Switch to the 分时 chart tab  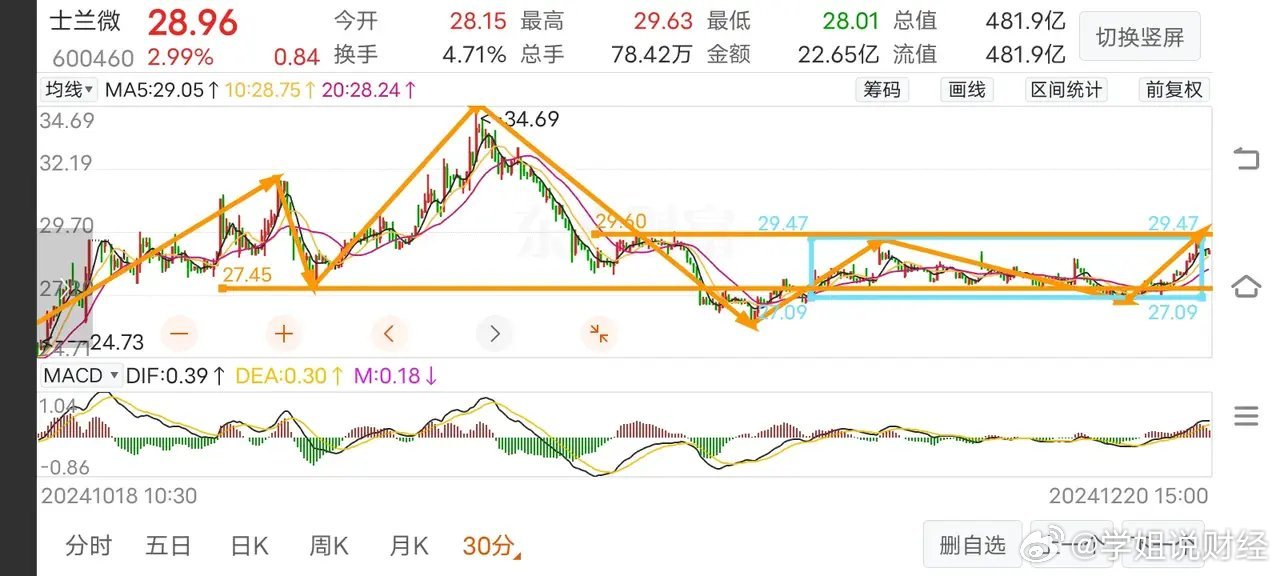[88, 546]
